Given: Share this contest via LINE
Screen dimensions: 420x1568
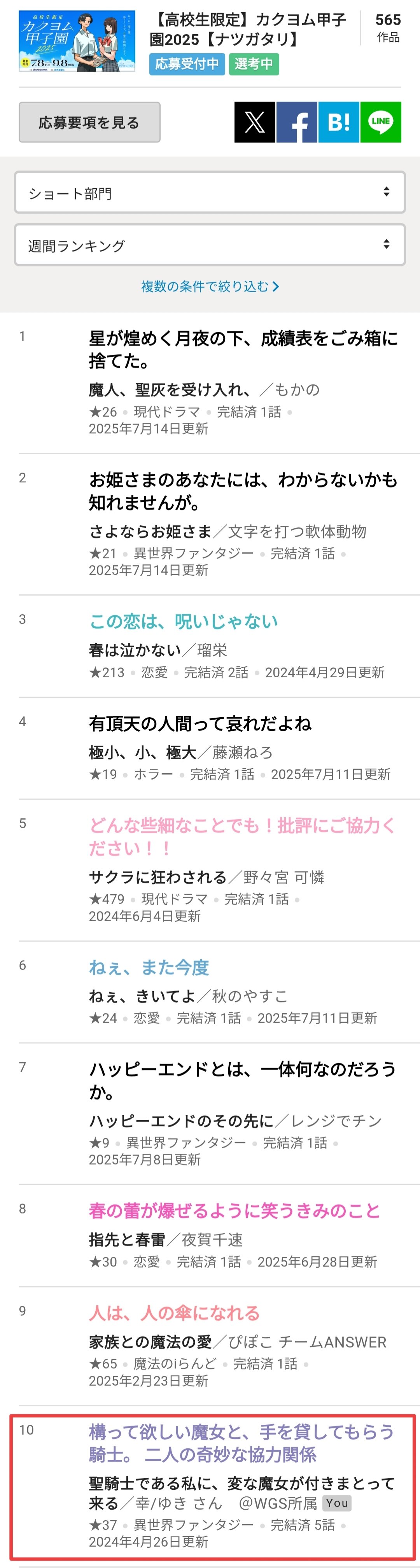Looking at the screenshot, I should [380, 123].
